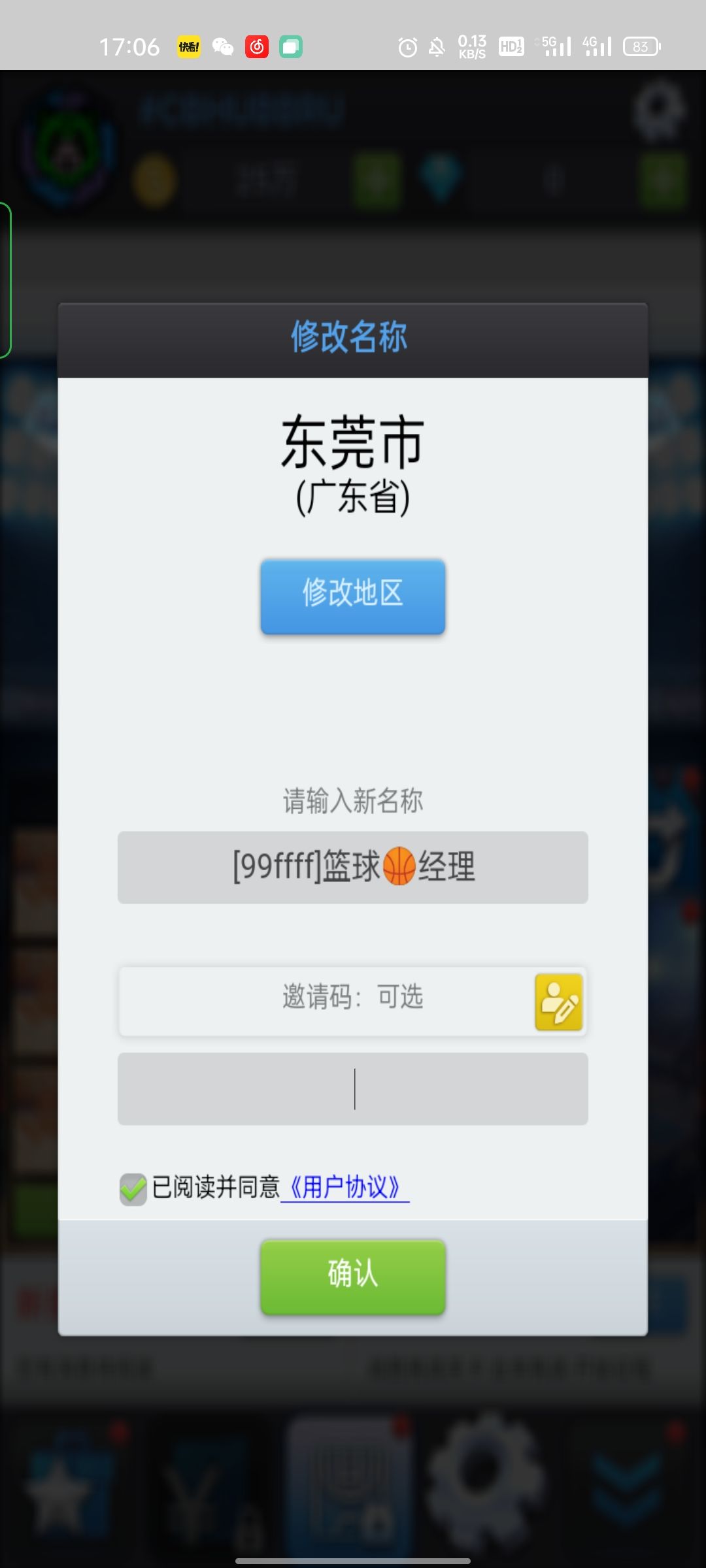This screenshot has width=706, height=1568.
Task: Click the 邀请码 invite code field
Action: (x=327, y=1000)
